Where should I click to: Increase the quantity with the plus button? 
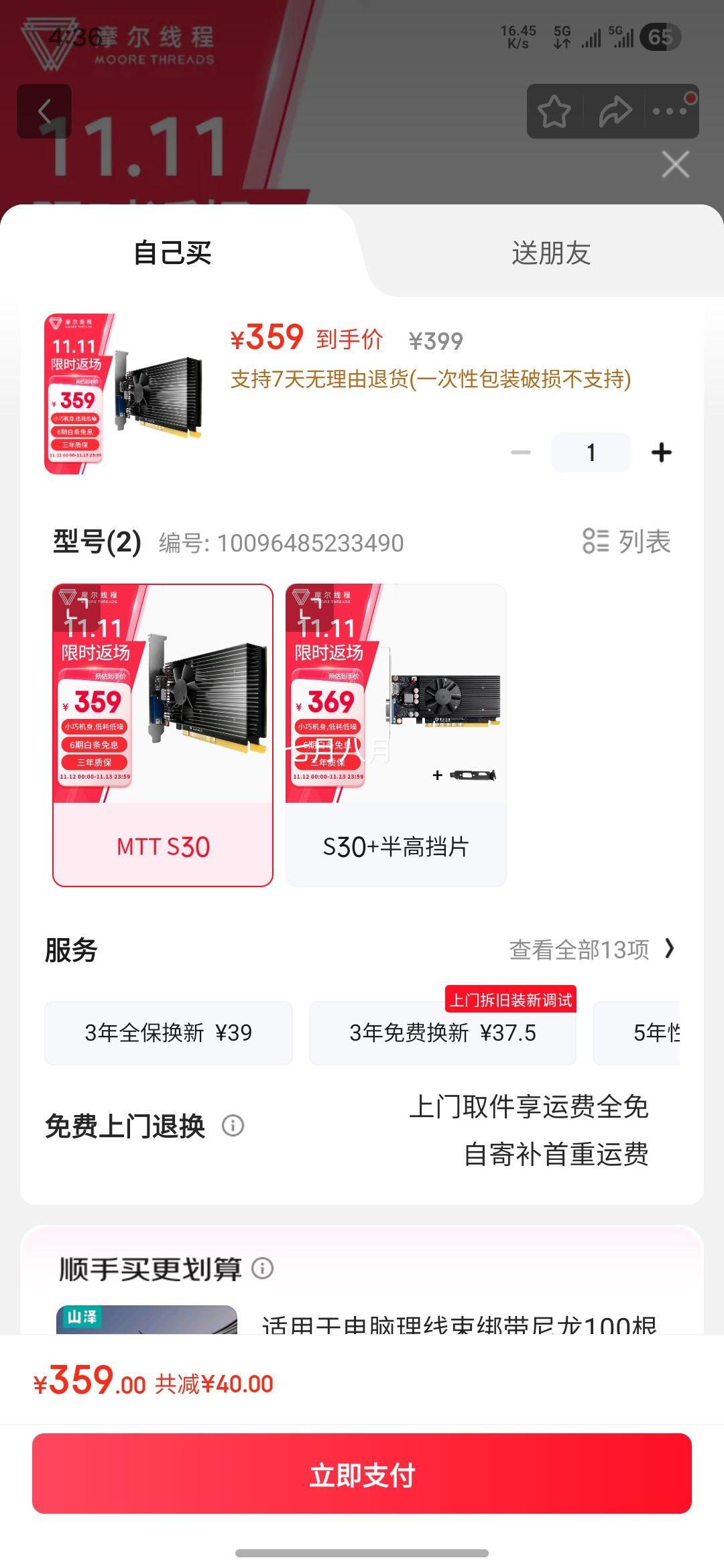pyautogui.click(x=661, y=452)
